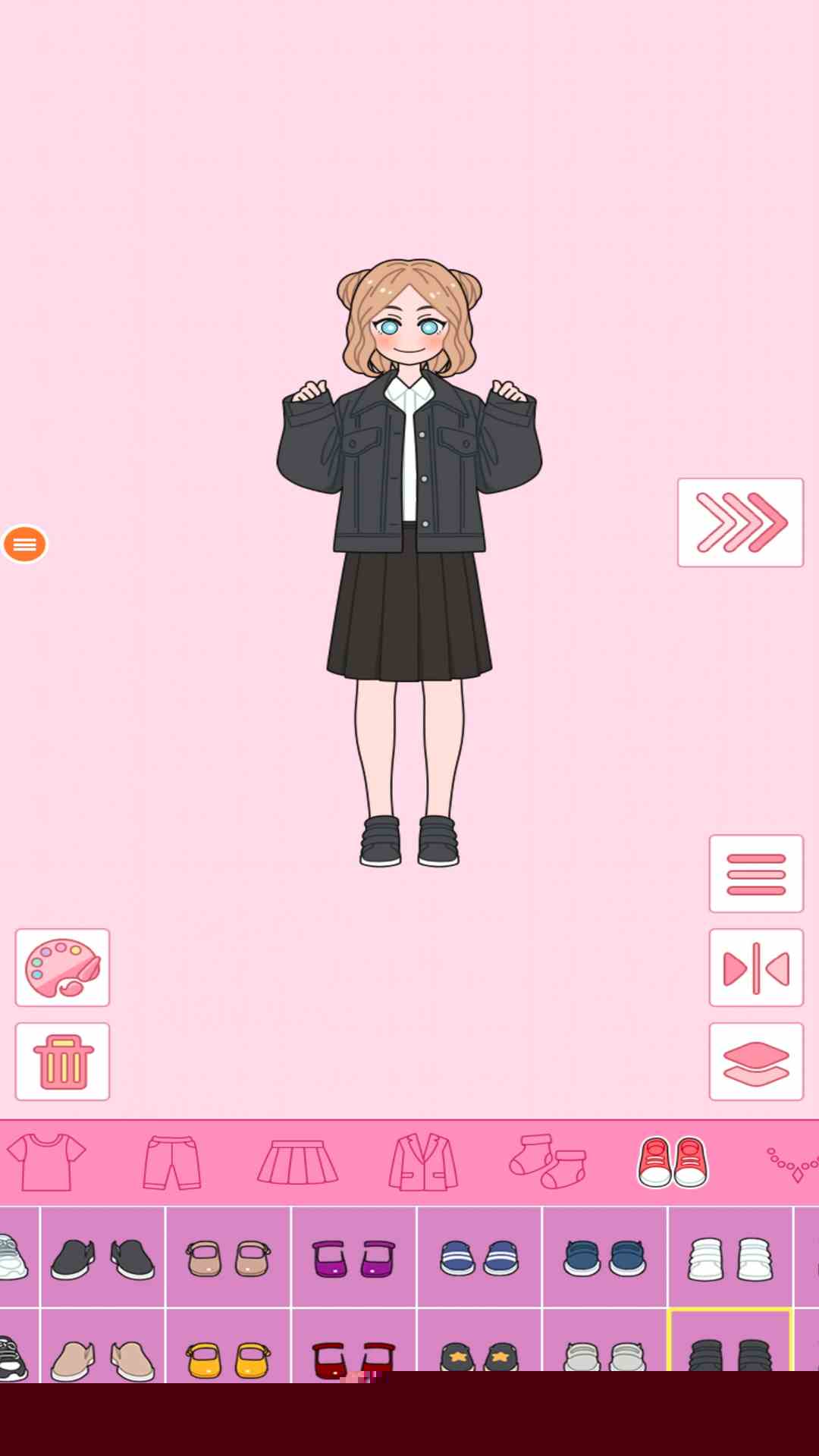819x1456 pixels.
Task: Choose the yellow mary jane shoes
Action: point(228,1357)
